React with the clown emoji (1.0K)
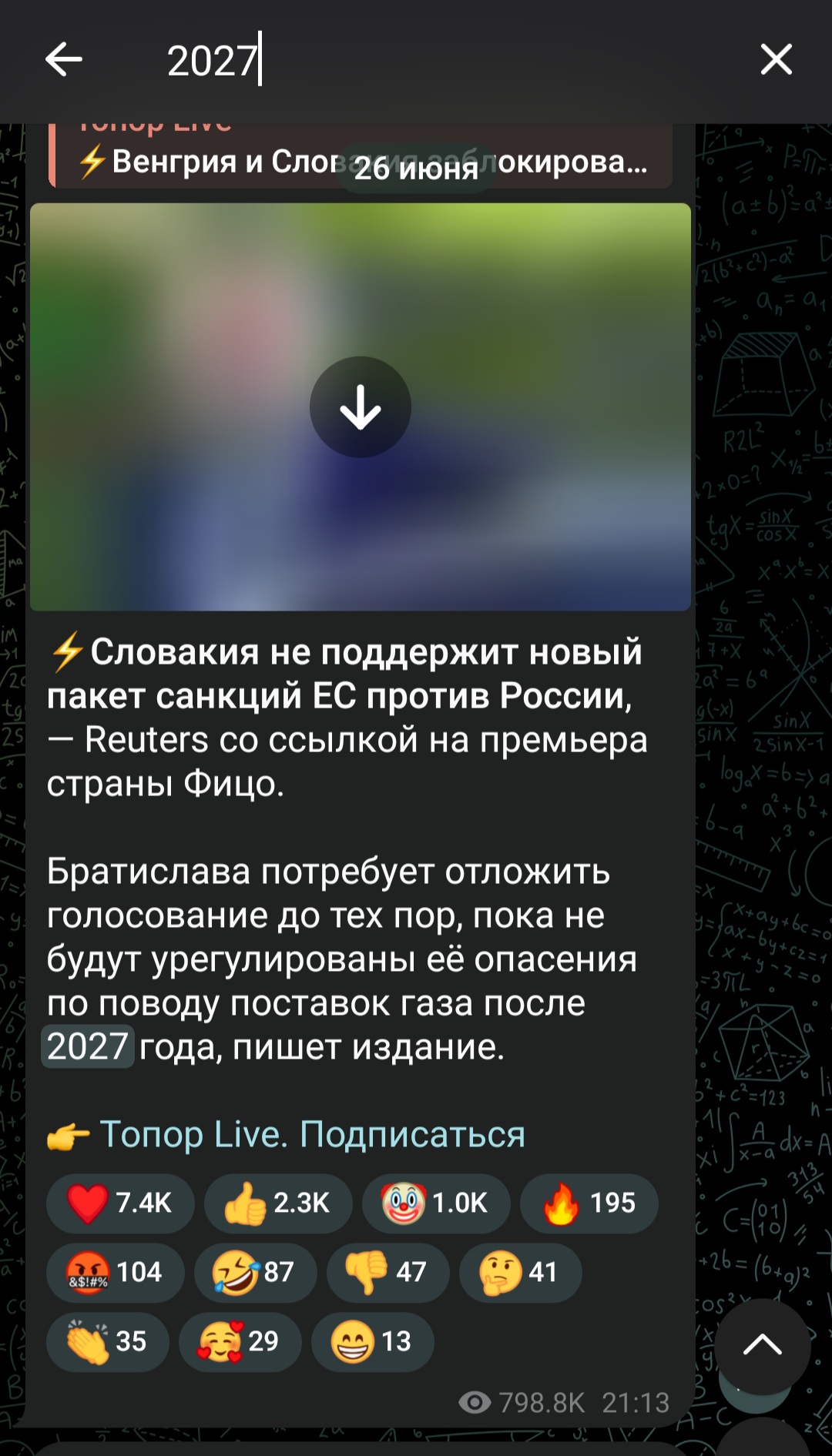The height and width of the screenshot is (1456, 832). pos(435,1203)
